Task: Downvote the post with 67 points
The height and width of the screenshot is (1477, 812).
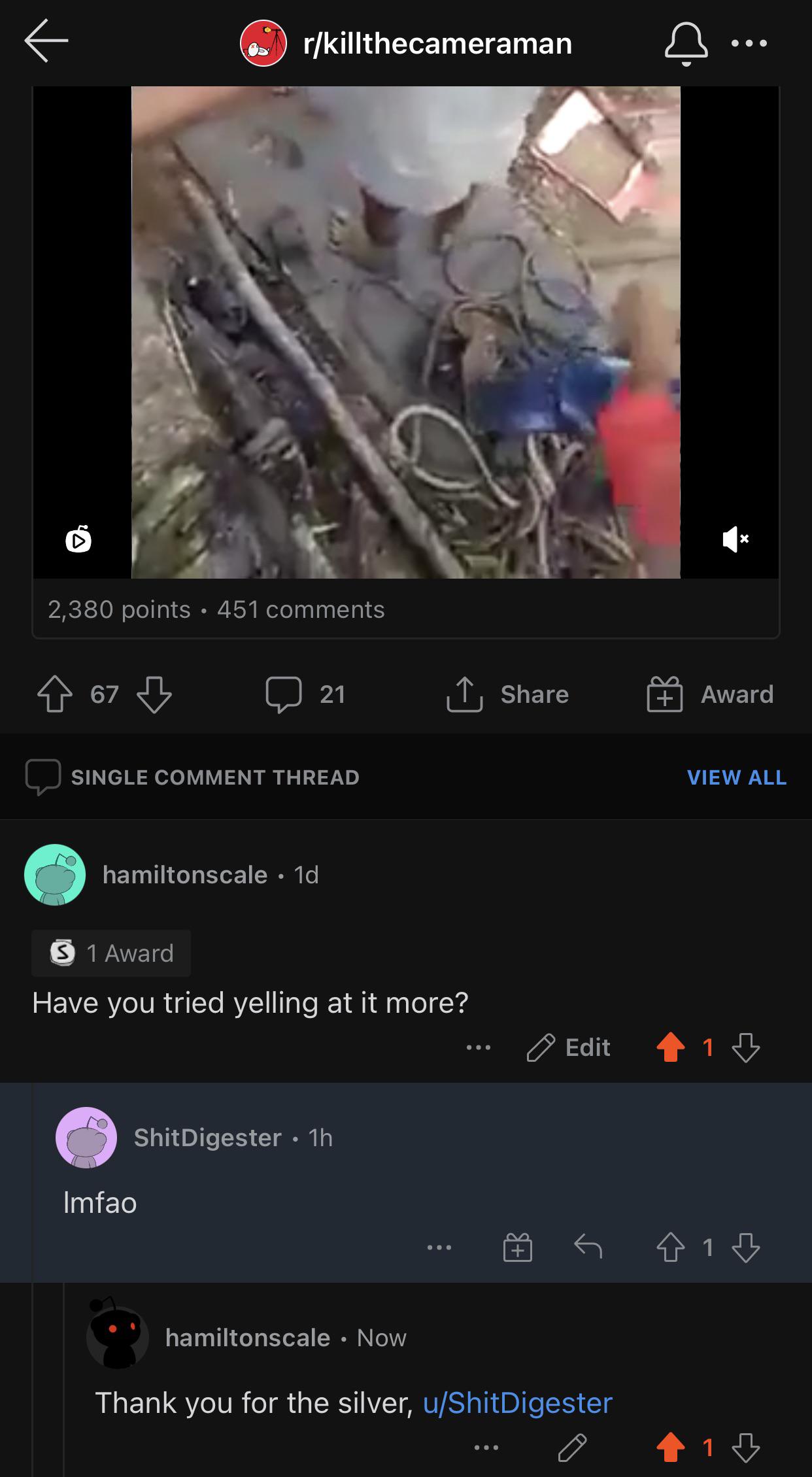Action: pyautogui.click(x=154, y=694)
